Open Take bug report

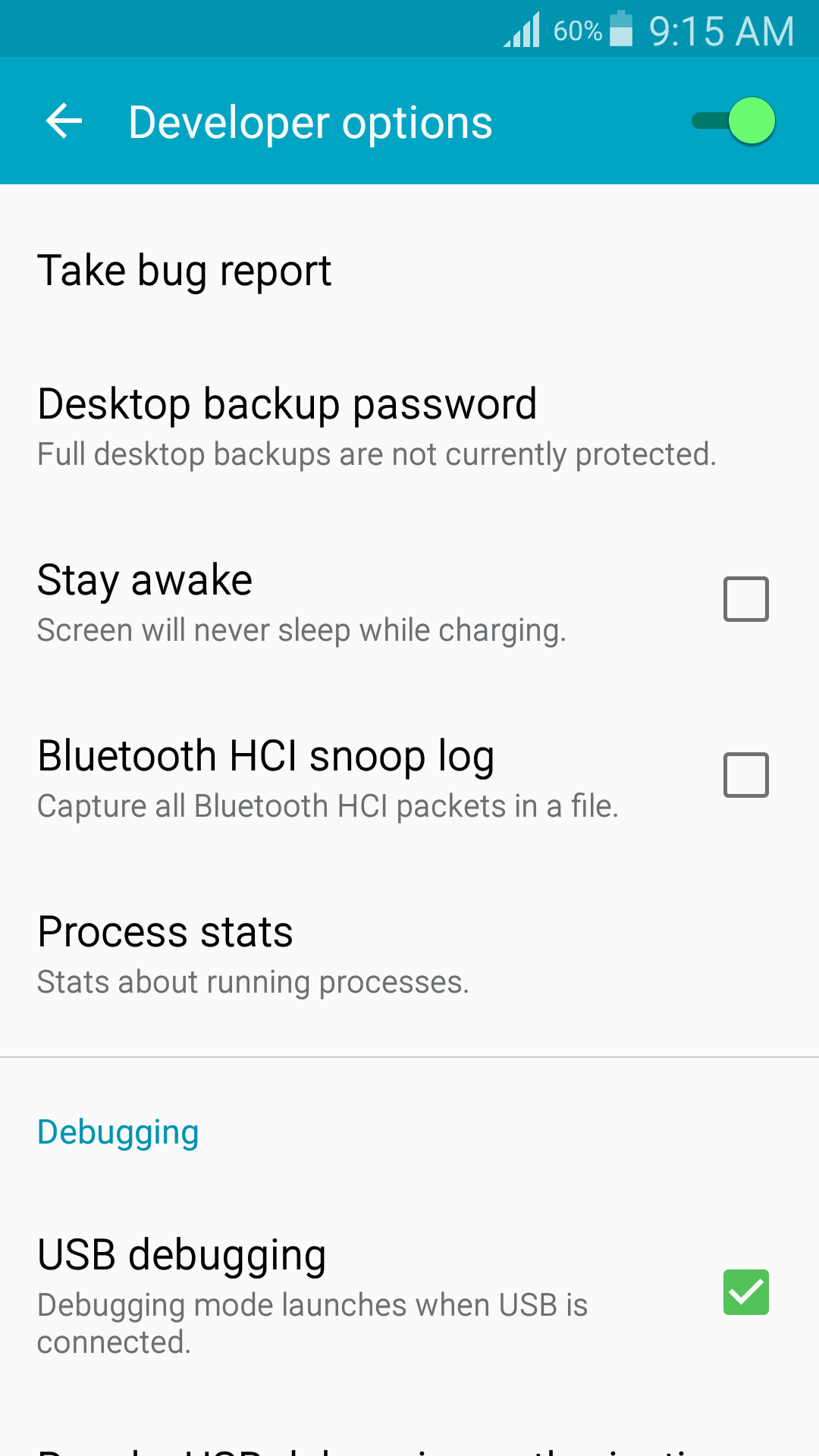(x=409, y=271)
